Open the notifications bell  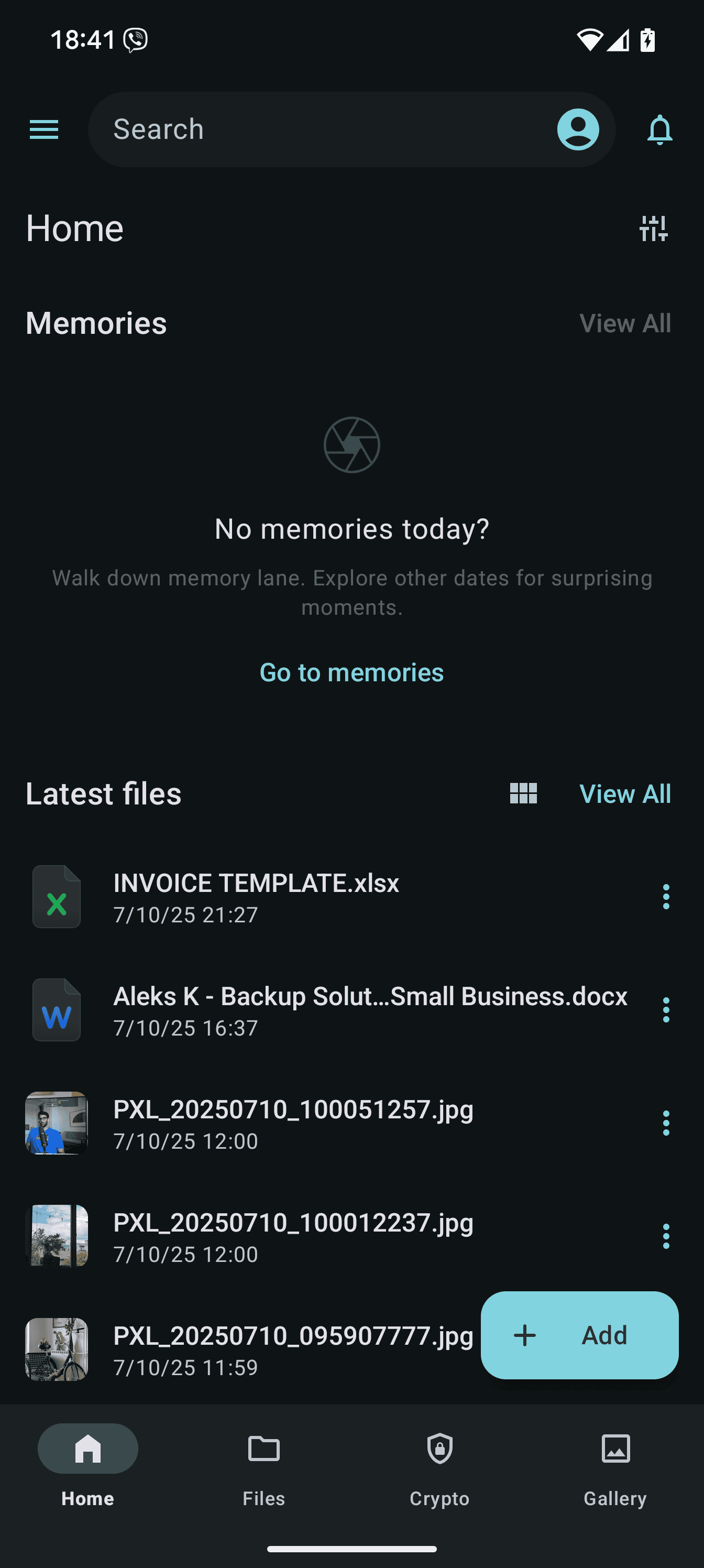pyautogui.click(x=659, y=129)
